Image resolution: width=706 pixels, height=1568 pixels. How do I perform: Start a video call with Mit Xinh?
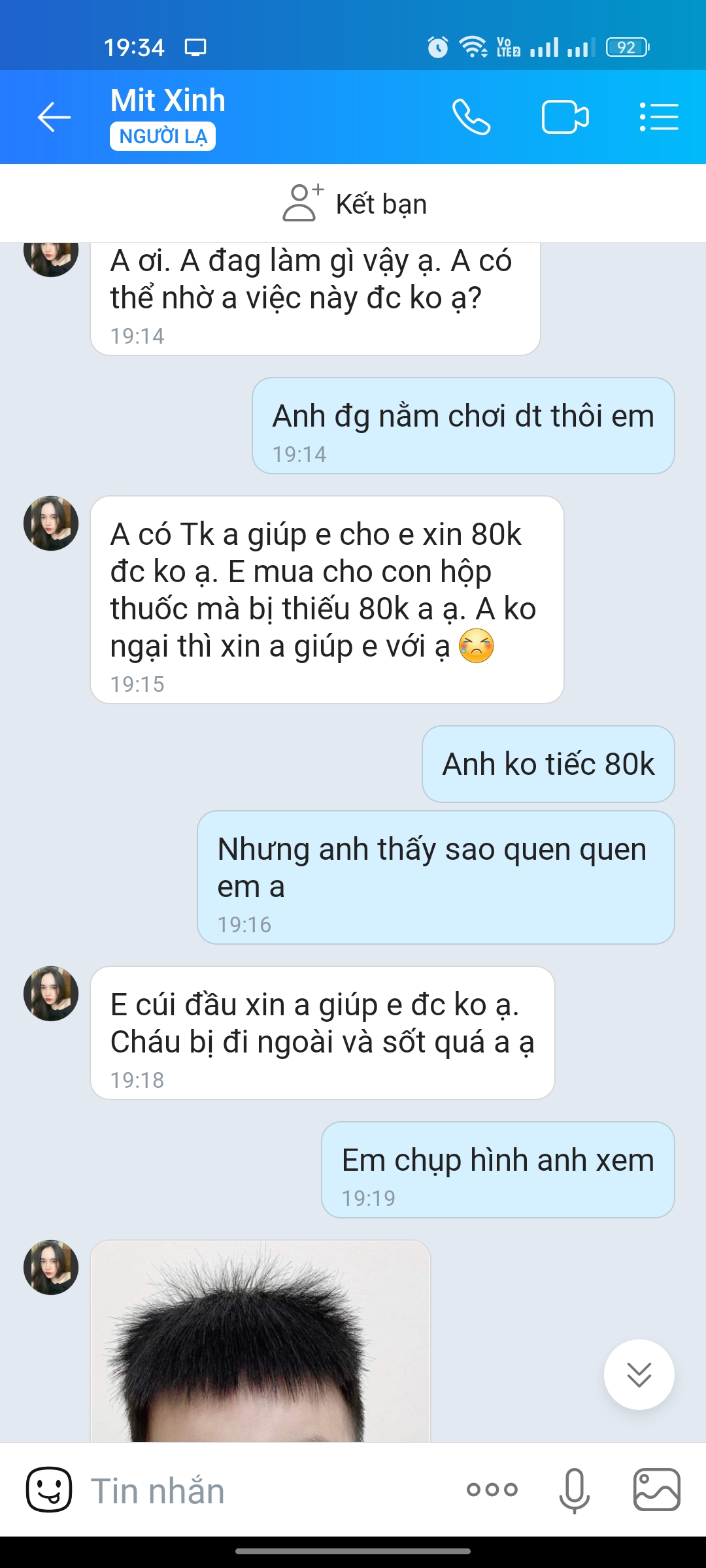click(x=565, y=118)
